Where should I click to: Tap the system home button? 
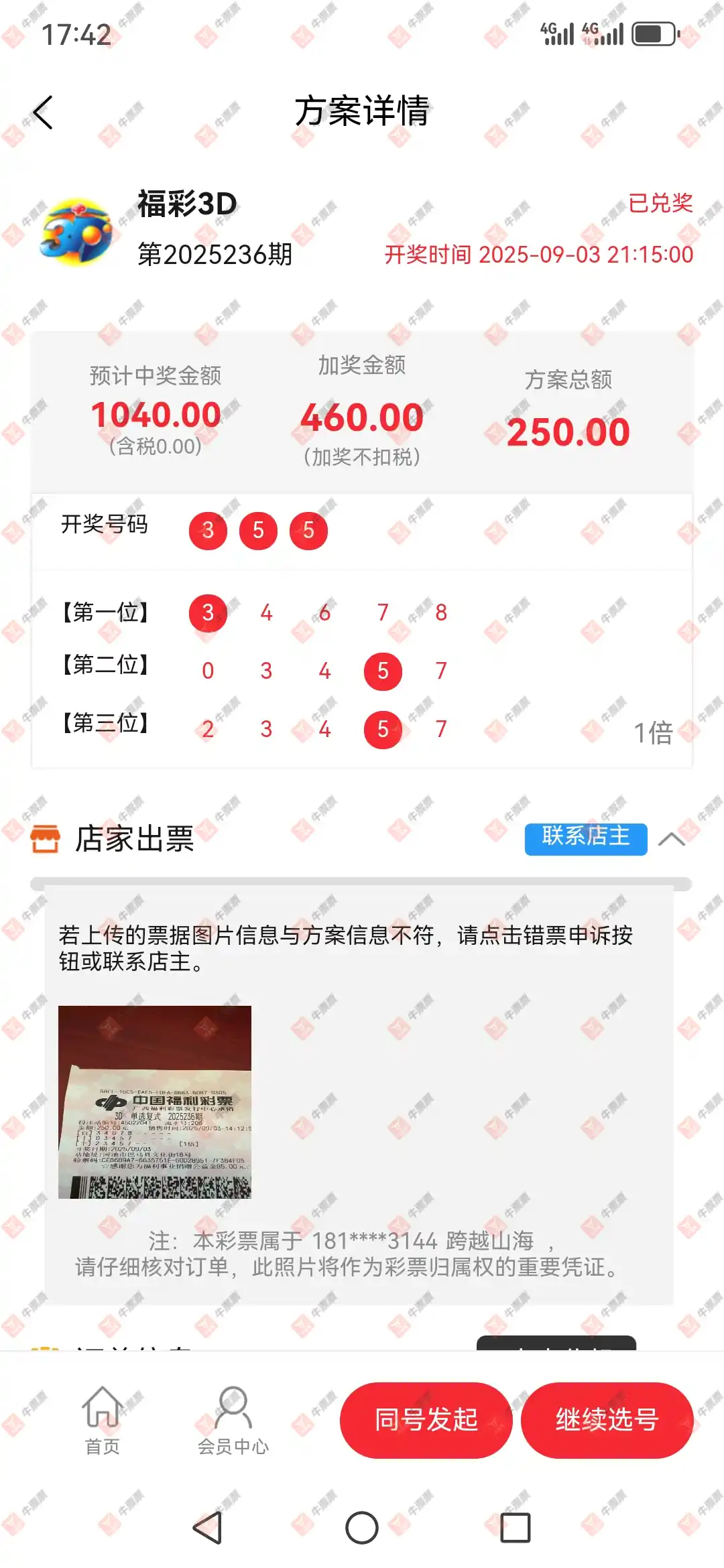[x=362, y=1528]
